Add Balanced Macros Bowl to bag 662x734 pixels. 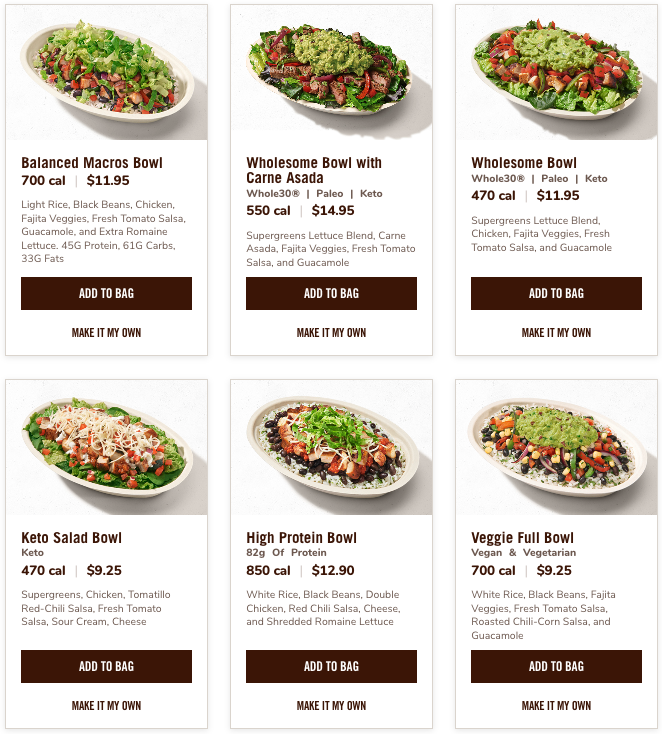[x=106, y=293]
